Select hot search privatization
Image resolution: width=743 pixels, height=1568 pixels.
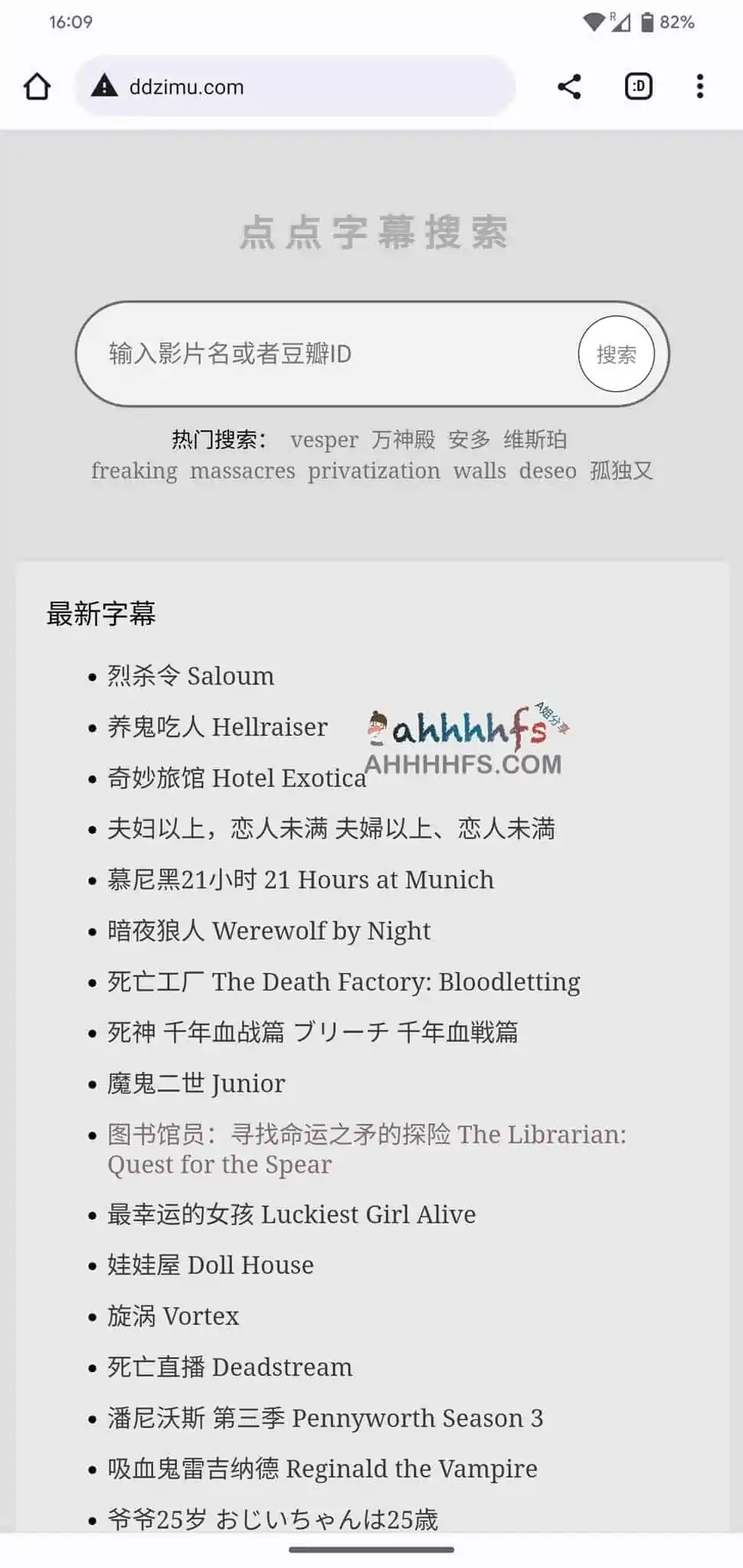[x=374, y=471]
